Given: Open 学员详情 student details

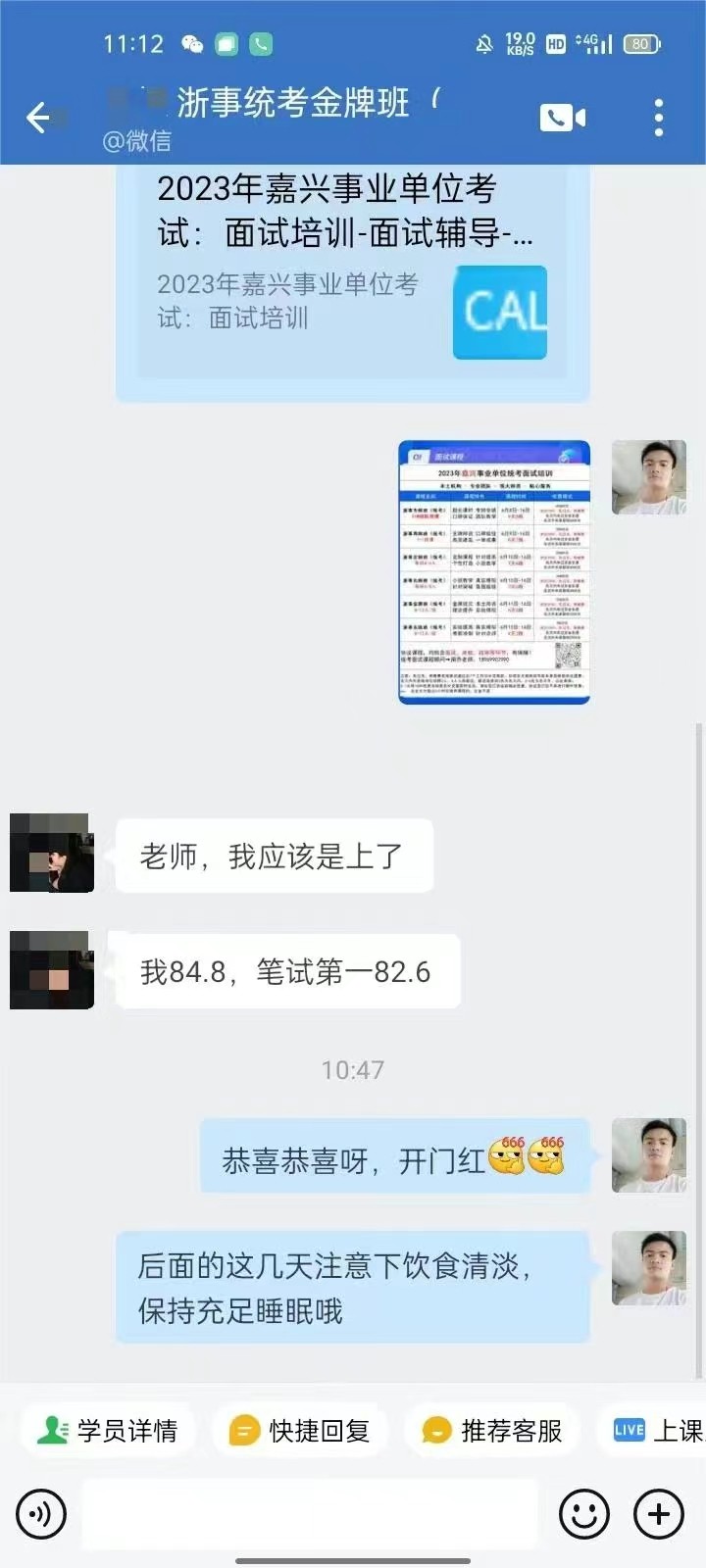Looking at the screenshot, I should (x=108, y=1431).
